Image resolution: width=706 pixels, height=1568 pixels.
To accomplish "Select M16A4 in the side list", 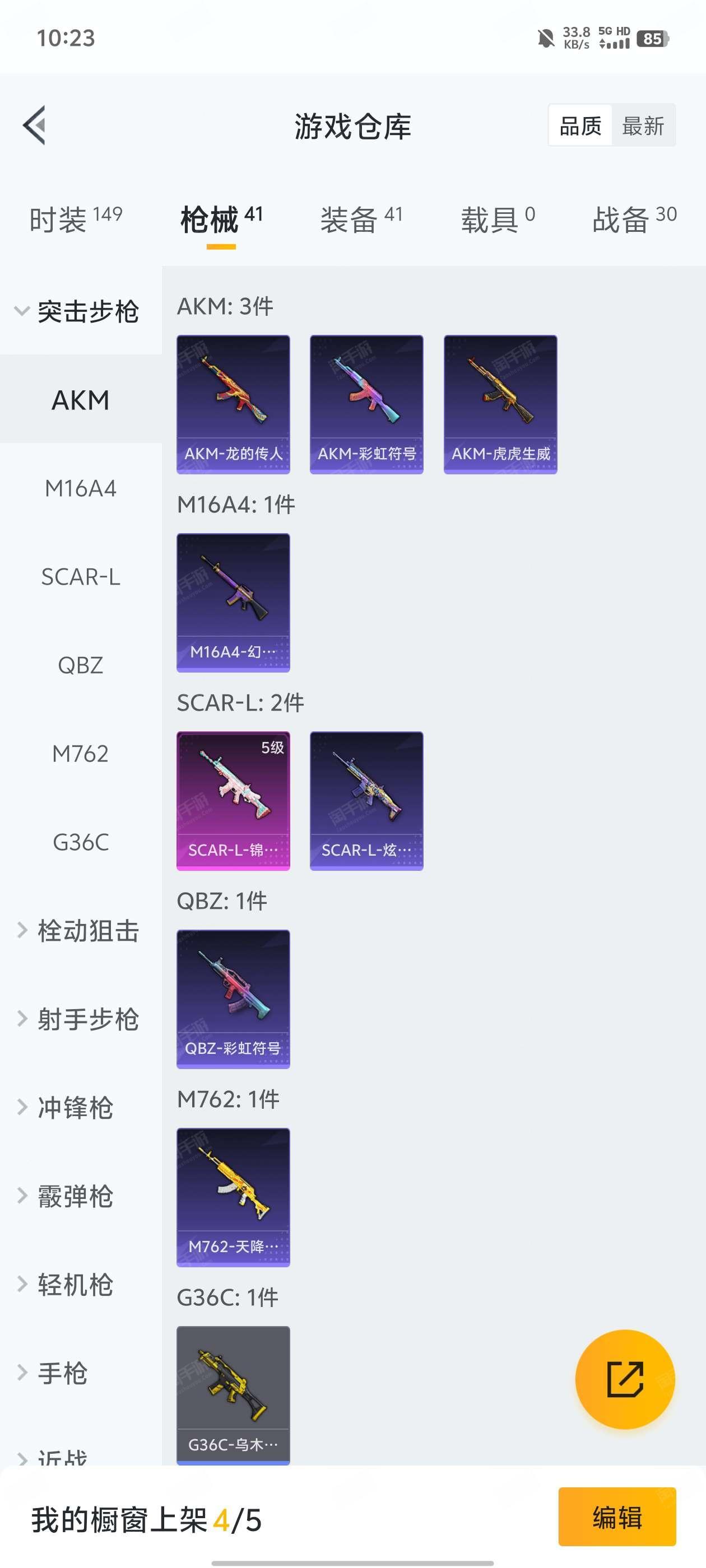I will click(x=81, y=488).
